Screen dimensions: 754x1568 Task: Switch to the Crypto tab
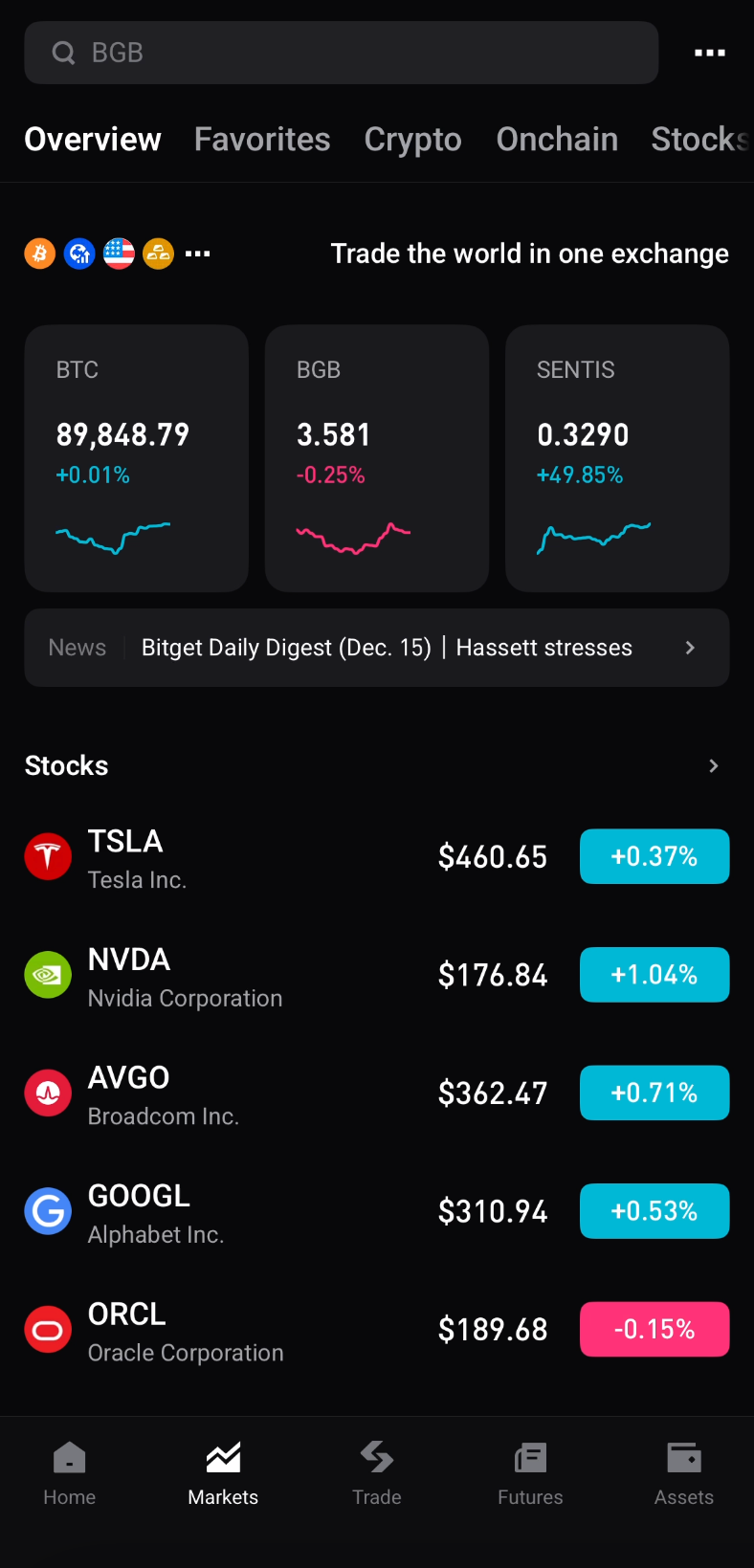tap(412, 140)
